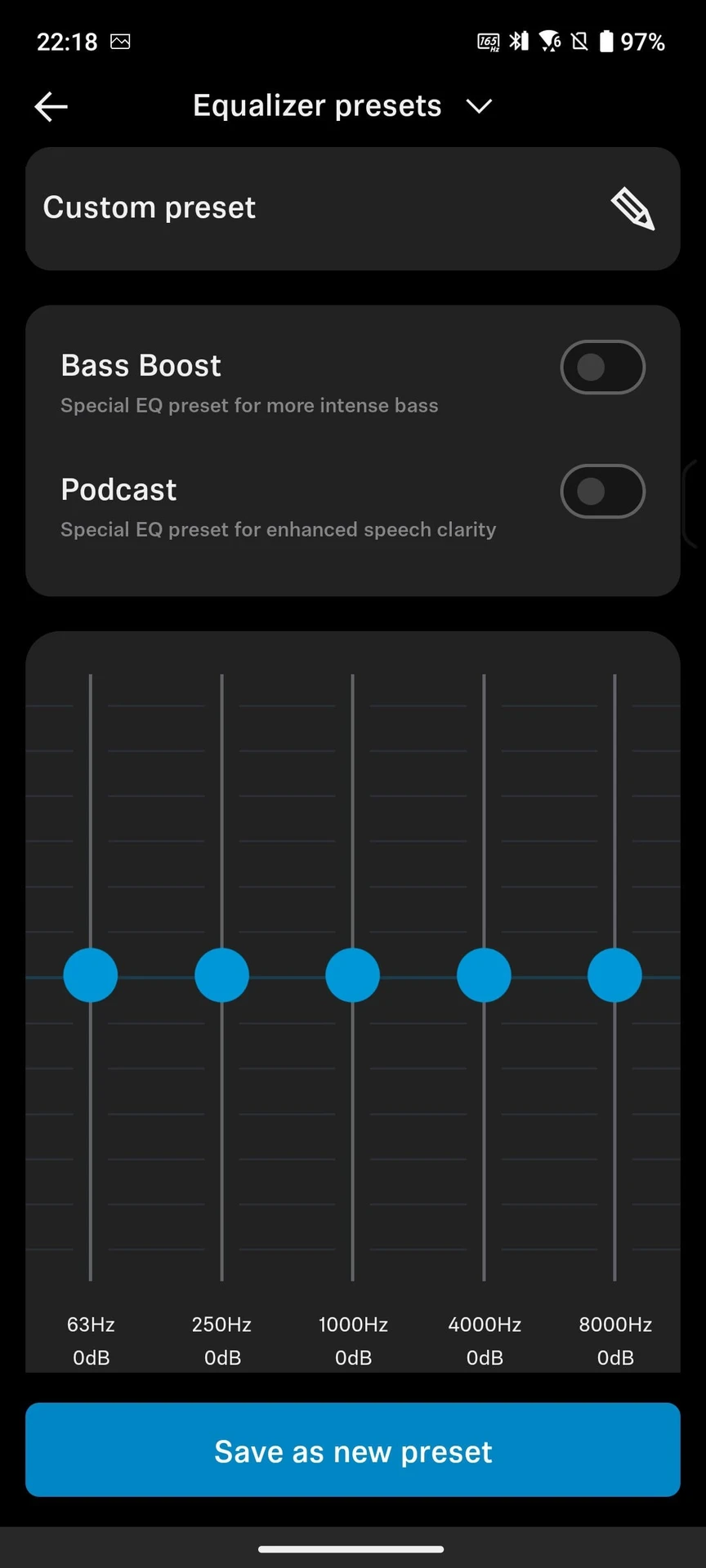Tap the 250Hz slider handle
The width and height of the screenshot is (706, 1568).
click(x=221, y=975)
